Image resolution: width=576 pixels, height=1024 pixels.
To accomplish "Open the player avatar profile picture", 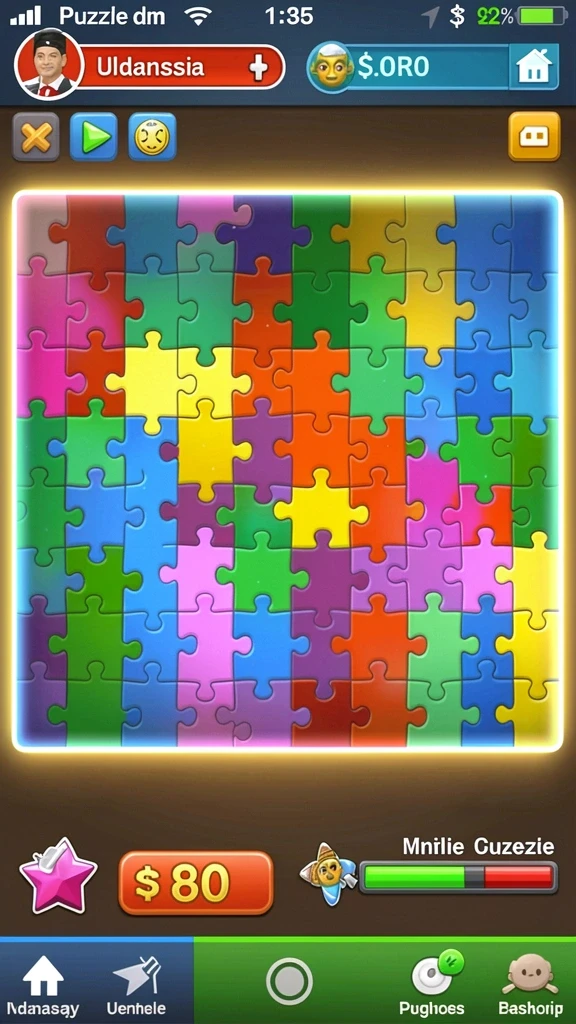I will click(50, 65).
